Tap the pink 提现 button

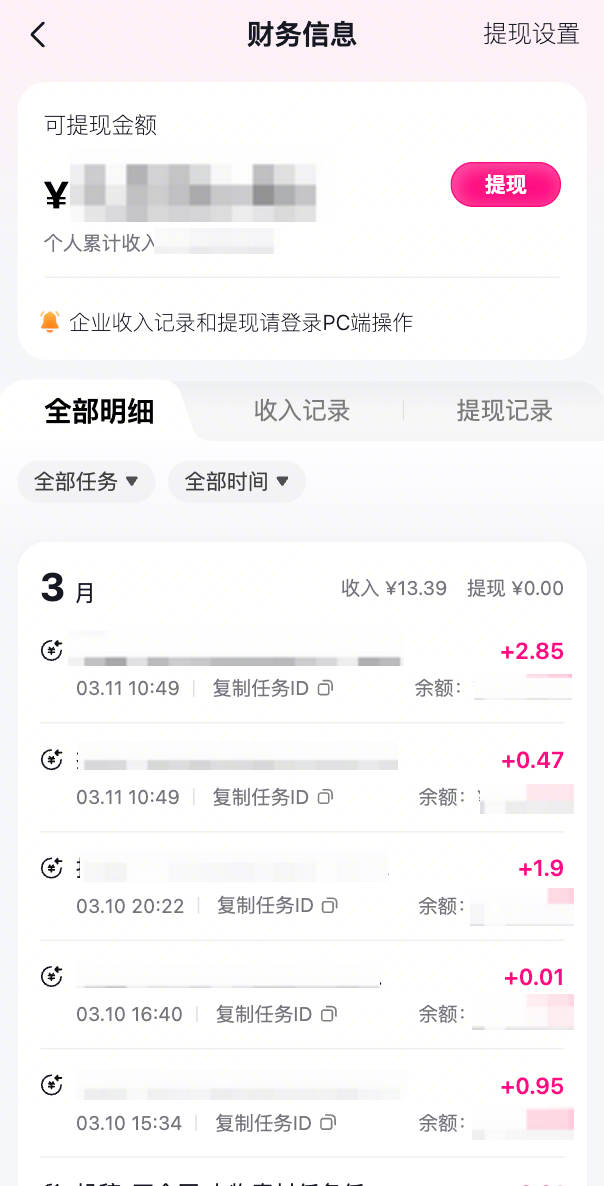click(505, 185)
